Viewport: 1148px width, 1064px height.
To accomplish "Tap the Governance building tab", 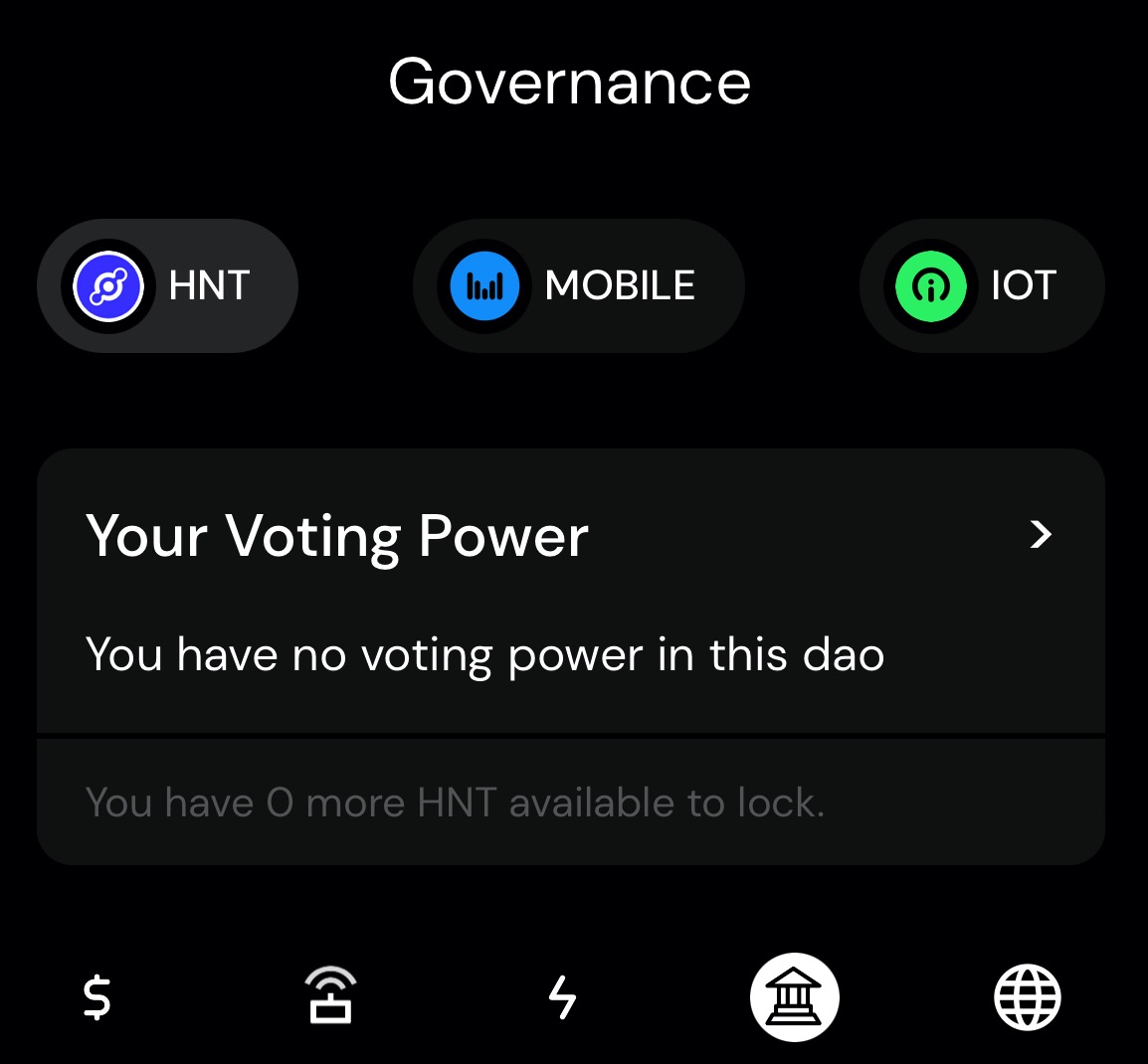I will coord(794,997).
